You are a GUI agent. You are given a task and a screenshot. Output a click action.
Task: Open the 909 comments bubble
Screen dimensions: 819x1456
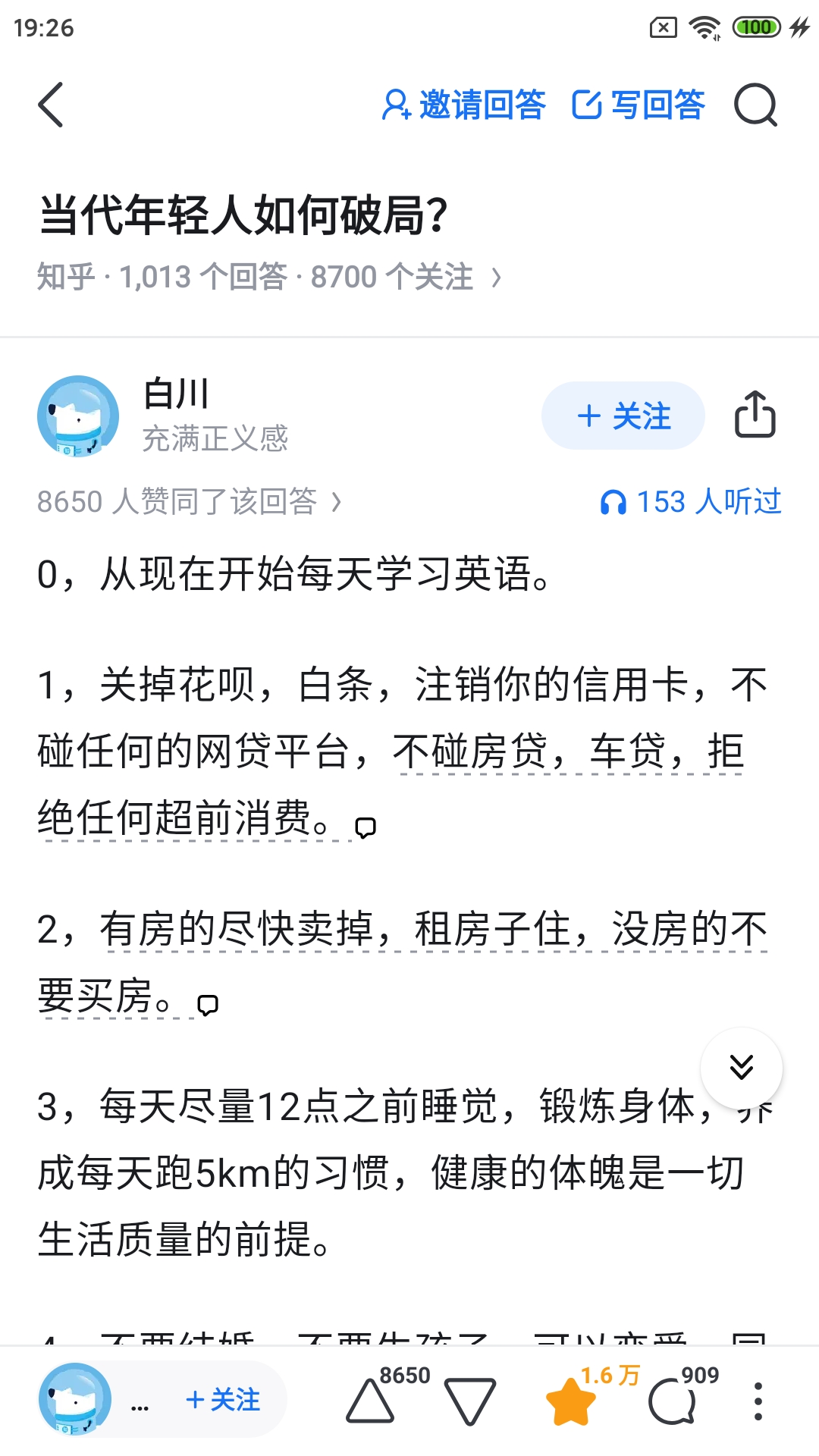672,1401
